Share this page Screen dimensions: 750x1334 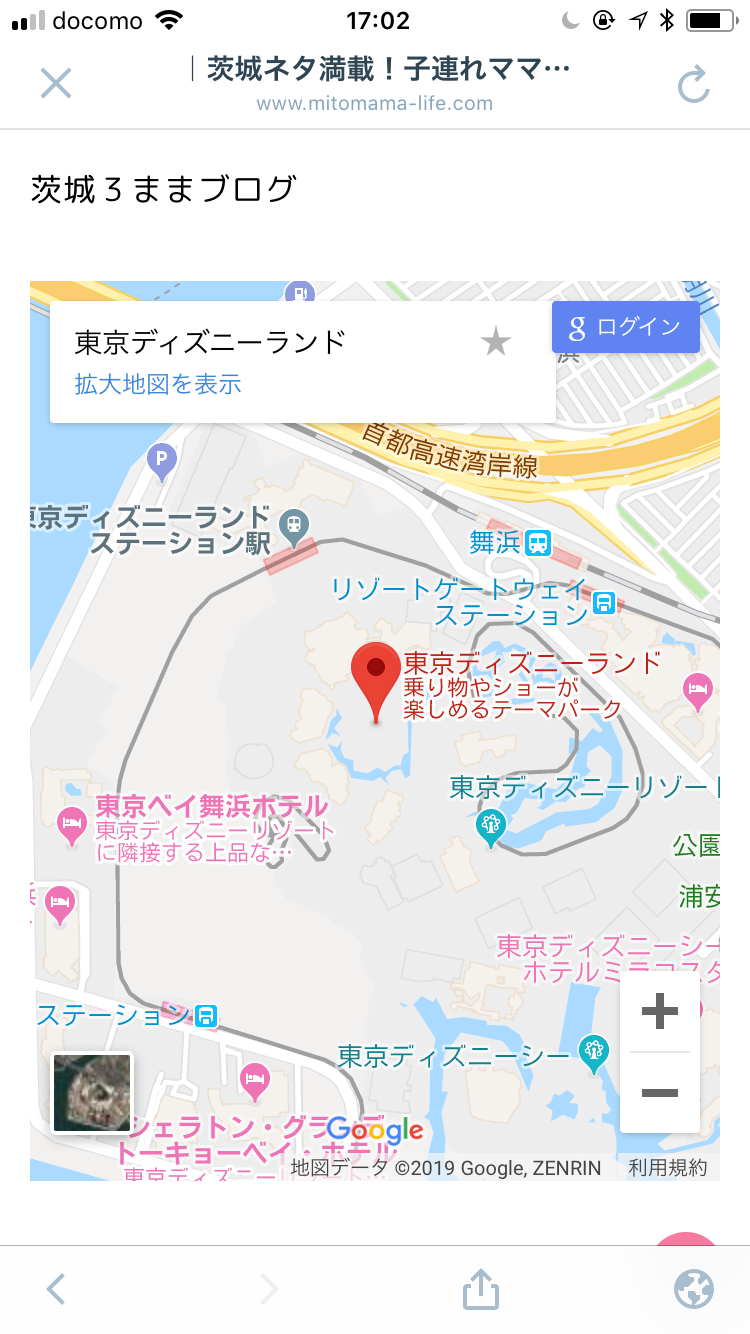point(481,1288)
